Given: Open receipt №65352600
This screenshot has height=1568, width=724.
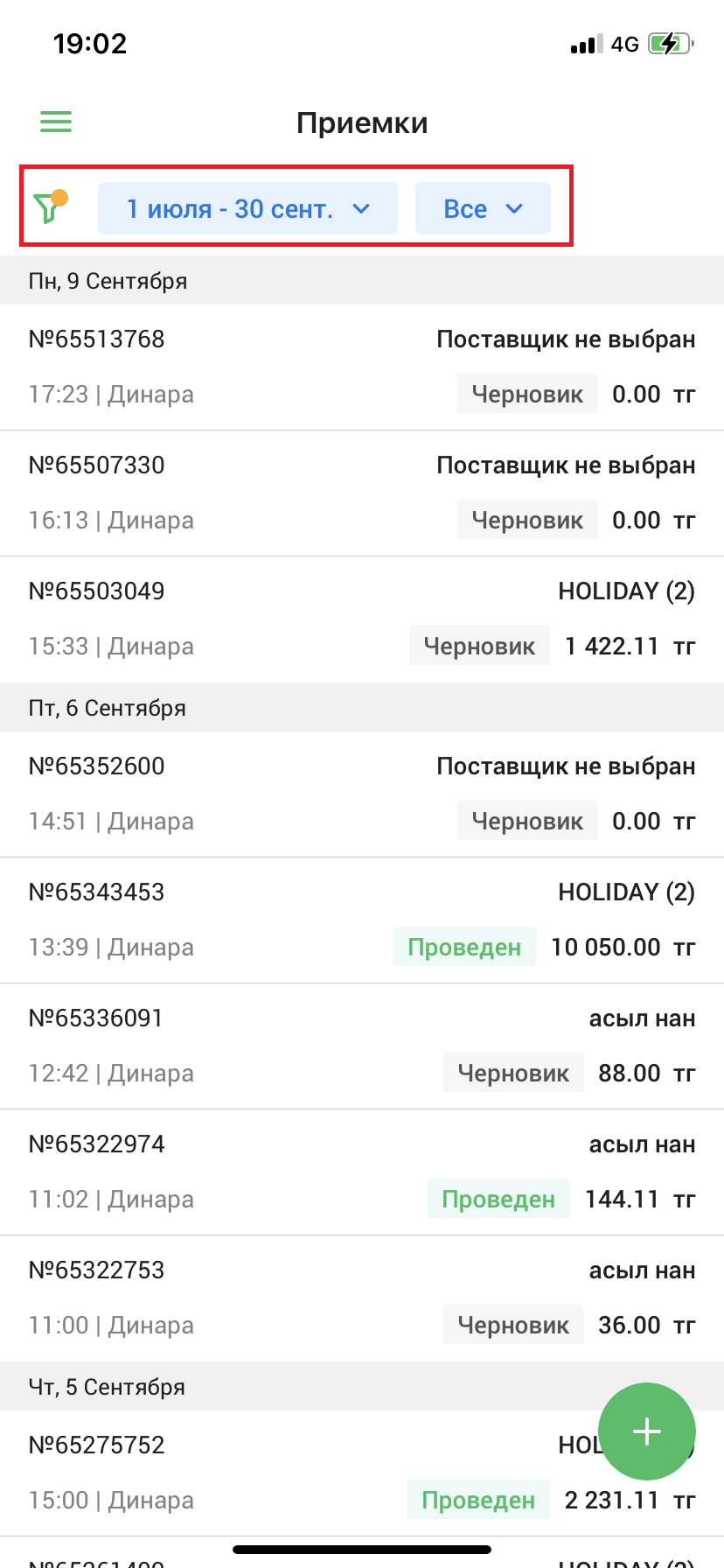Looking at the screenshot, I should click(x=362, y=794).
